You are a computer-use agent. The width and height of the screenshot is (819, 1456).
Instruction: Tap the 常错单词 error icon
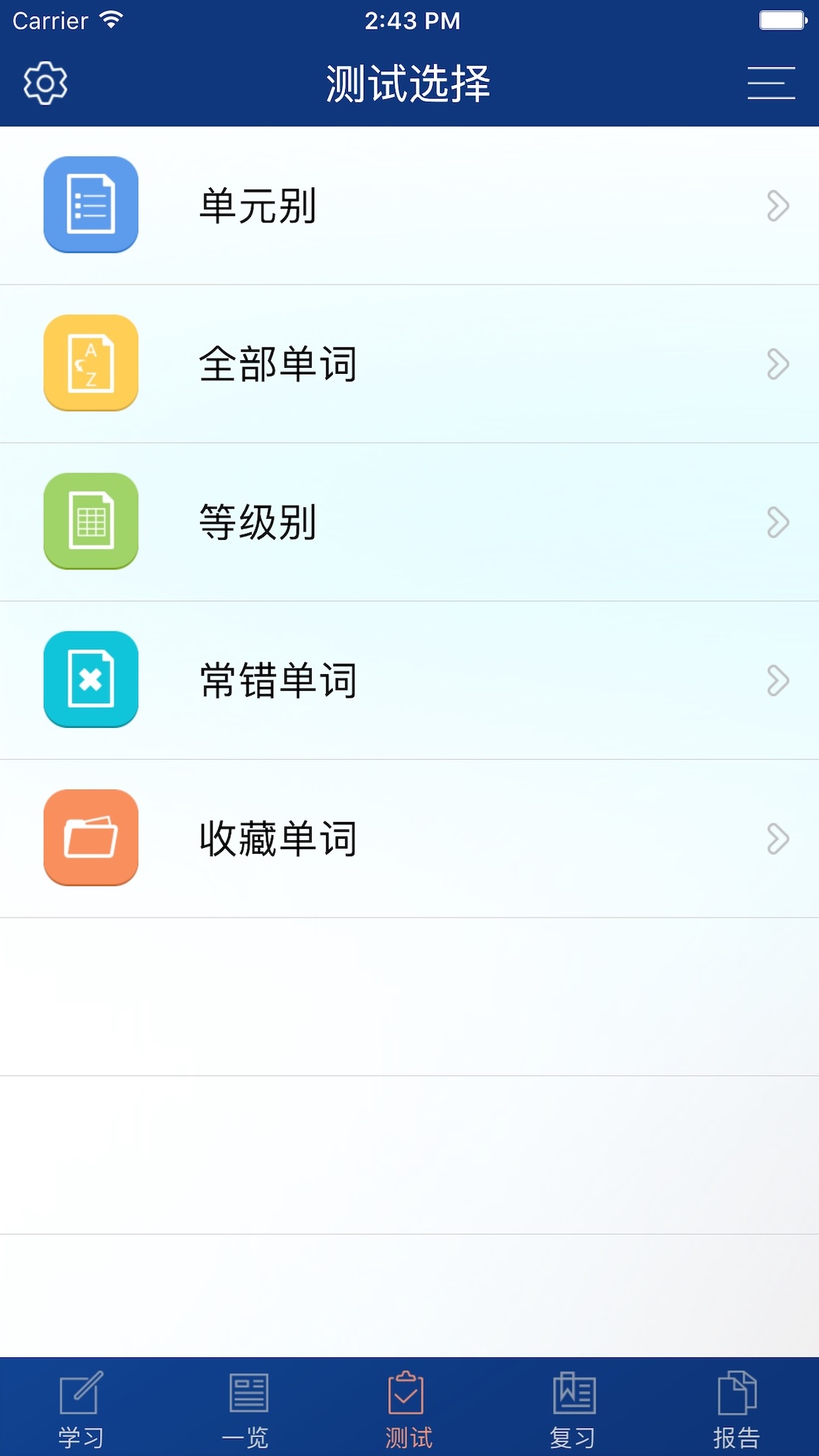(90, 680)
